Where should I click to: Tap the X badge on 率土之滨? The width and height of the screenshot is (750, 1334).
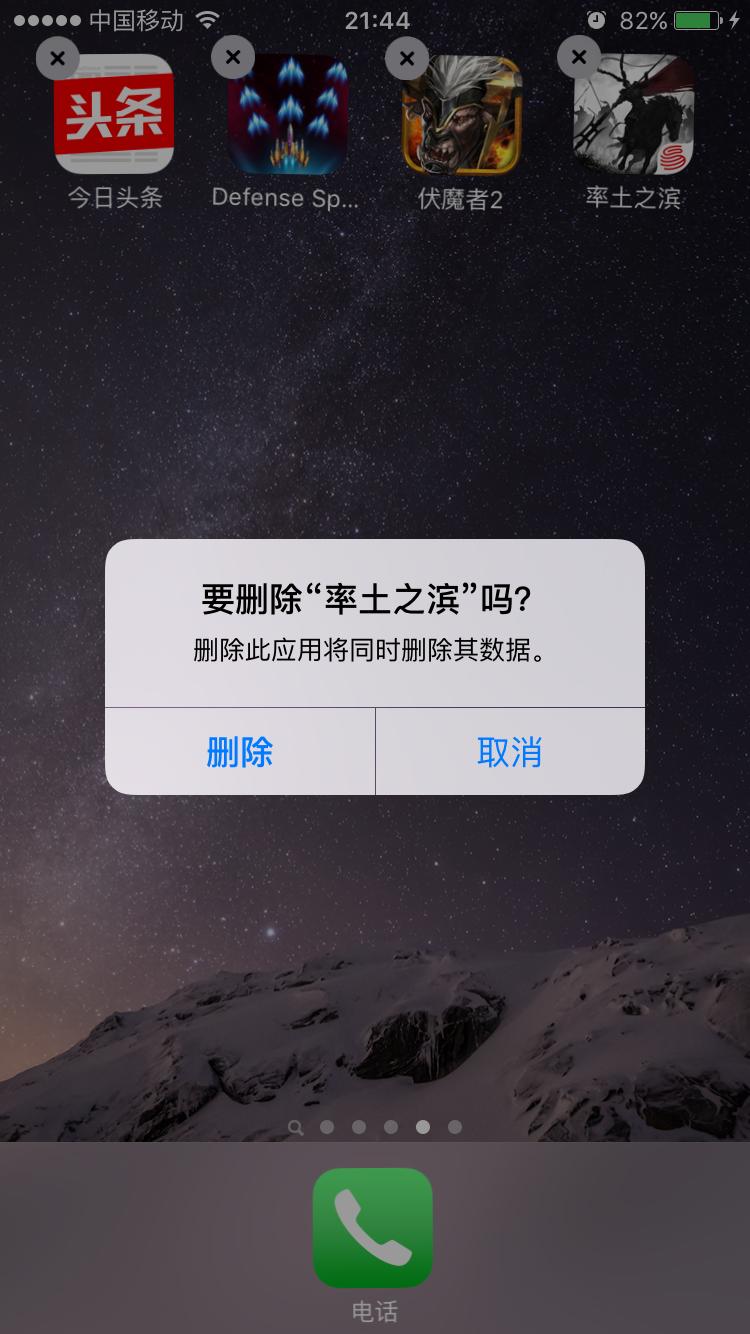578,58
